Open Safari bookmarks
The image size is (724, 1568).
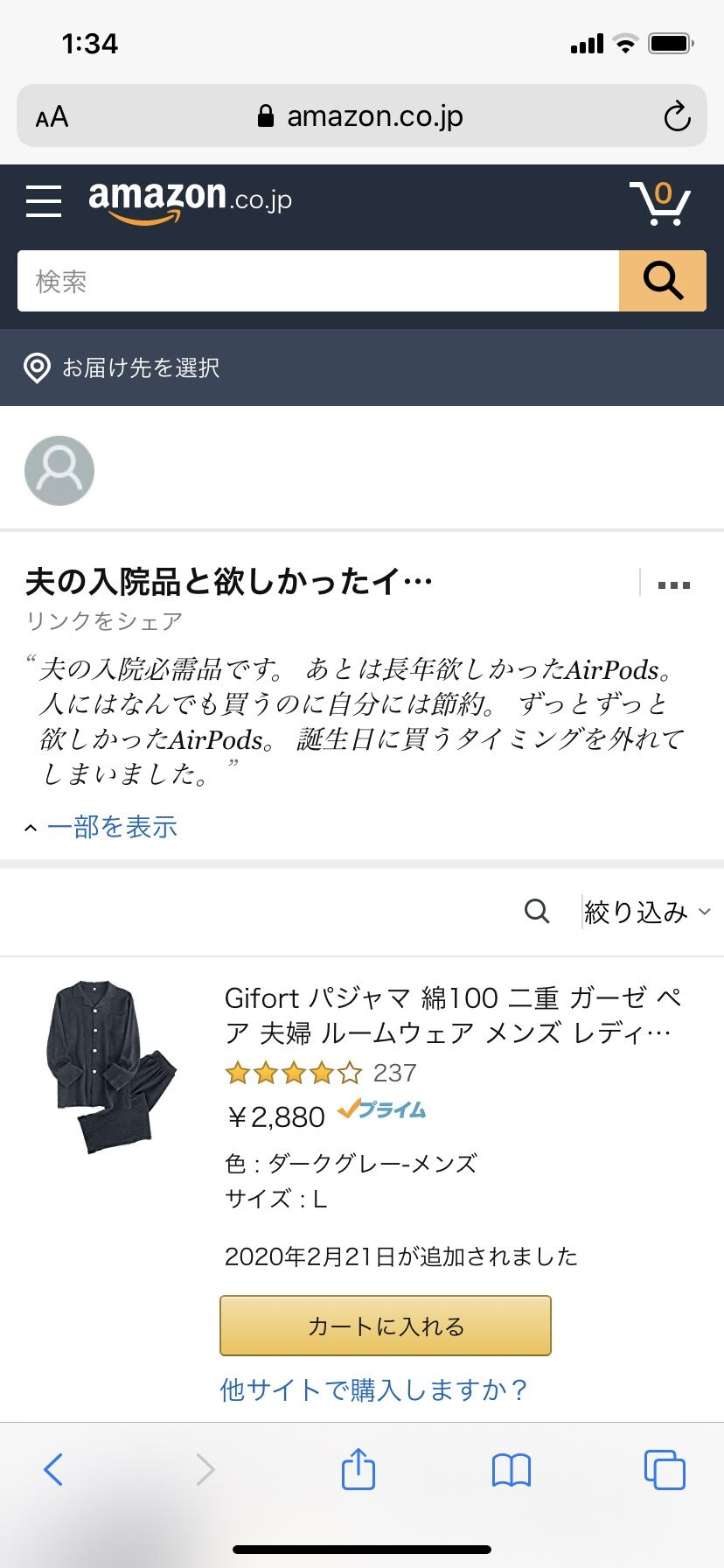512,1470
